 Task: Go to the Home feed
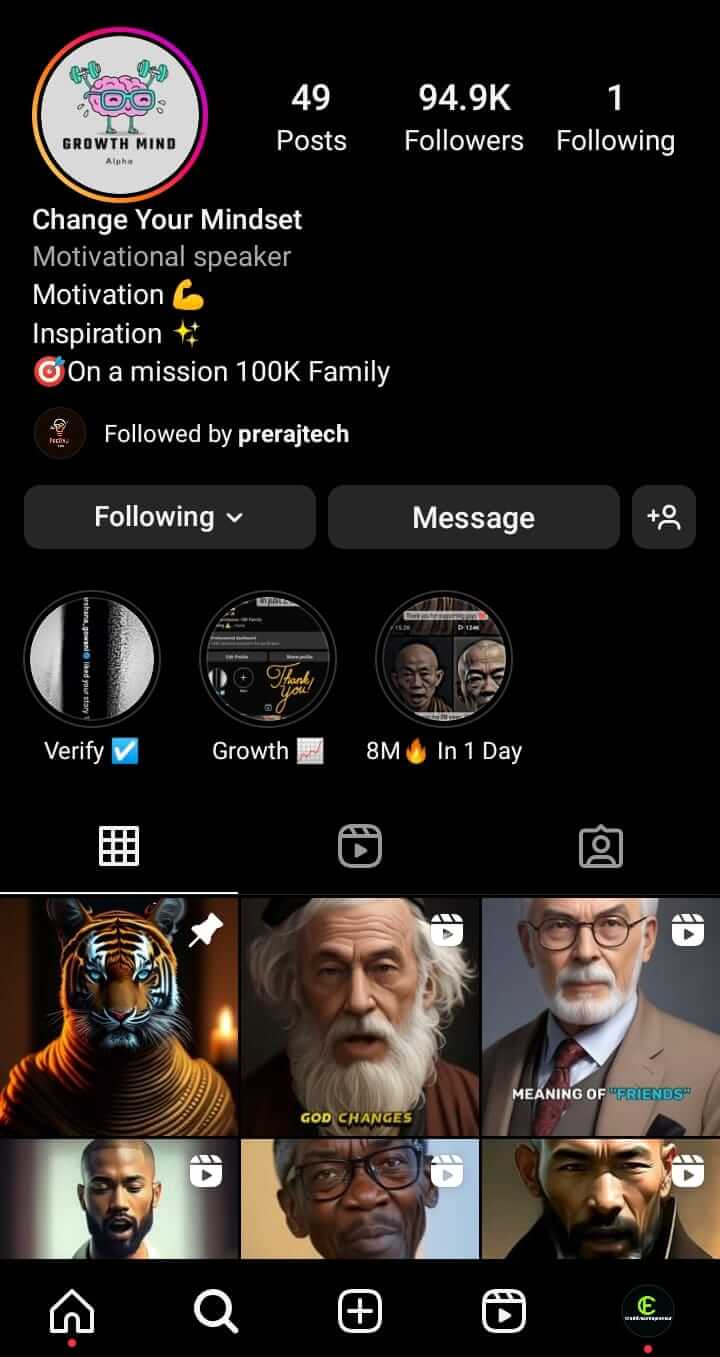point(72,1310)
